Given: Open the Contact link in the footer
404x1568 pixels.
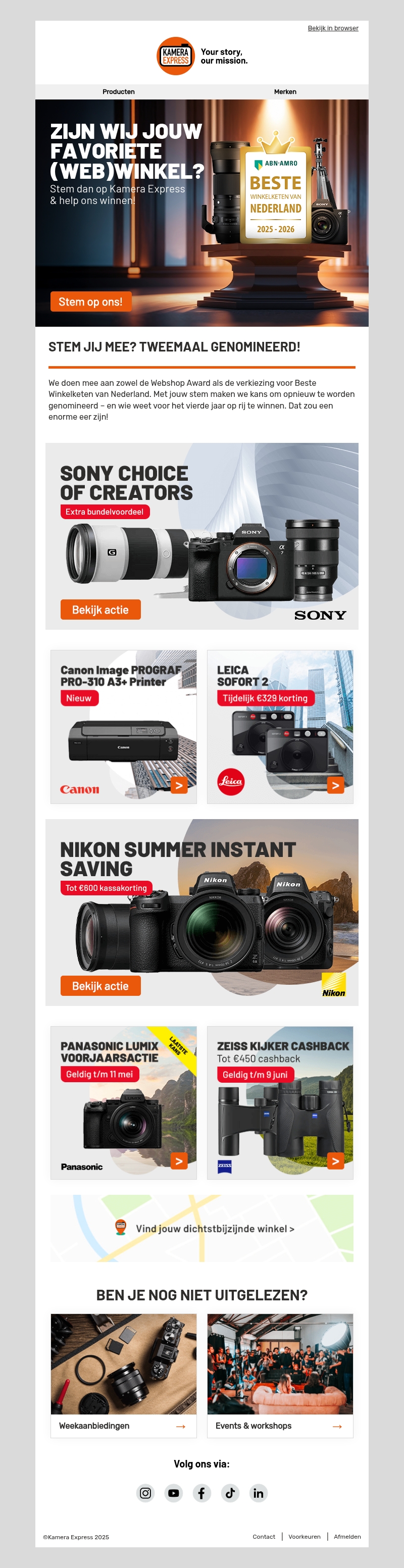Looking at the screenshot, I should point(264,1537).
